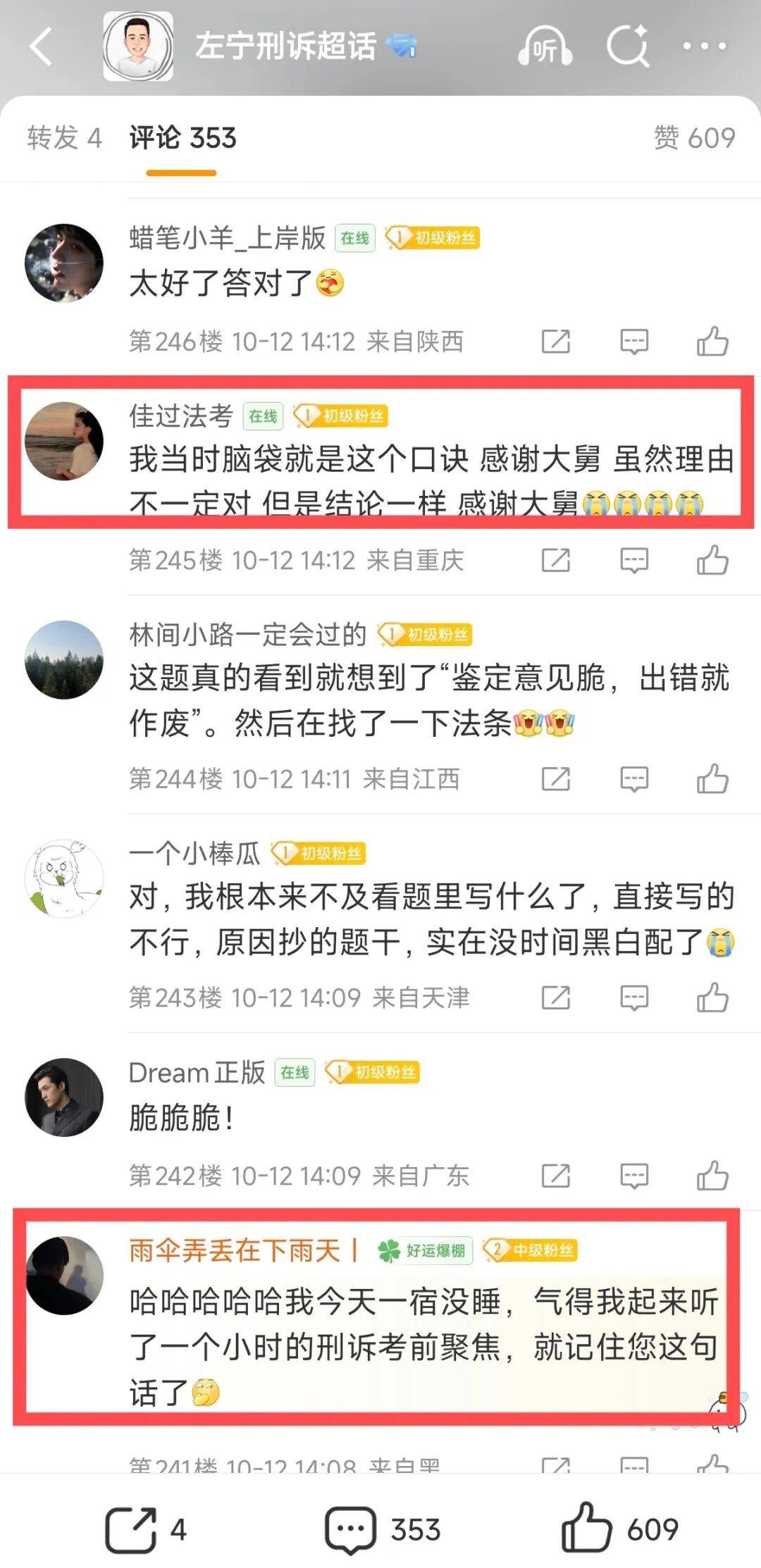The image size is (761, 1568).
Task: Go back with the top-left arrow
Action: pyautogui.click(x=41, y=46)
